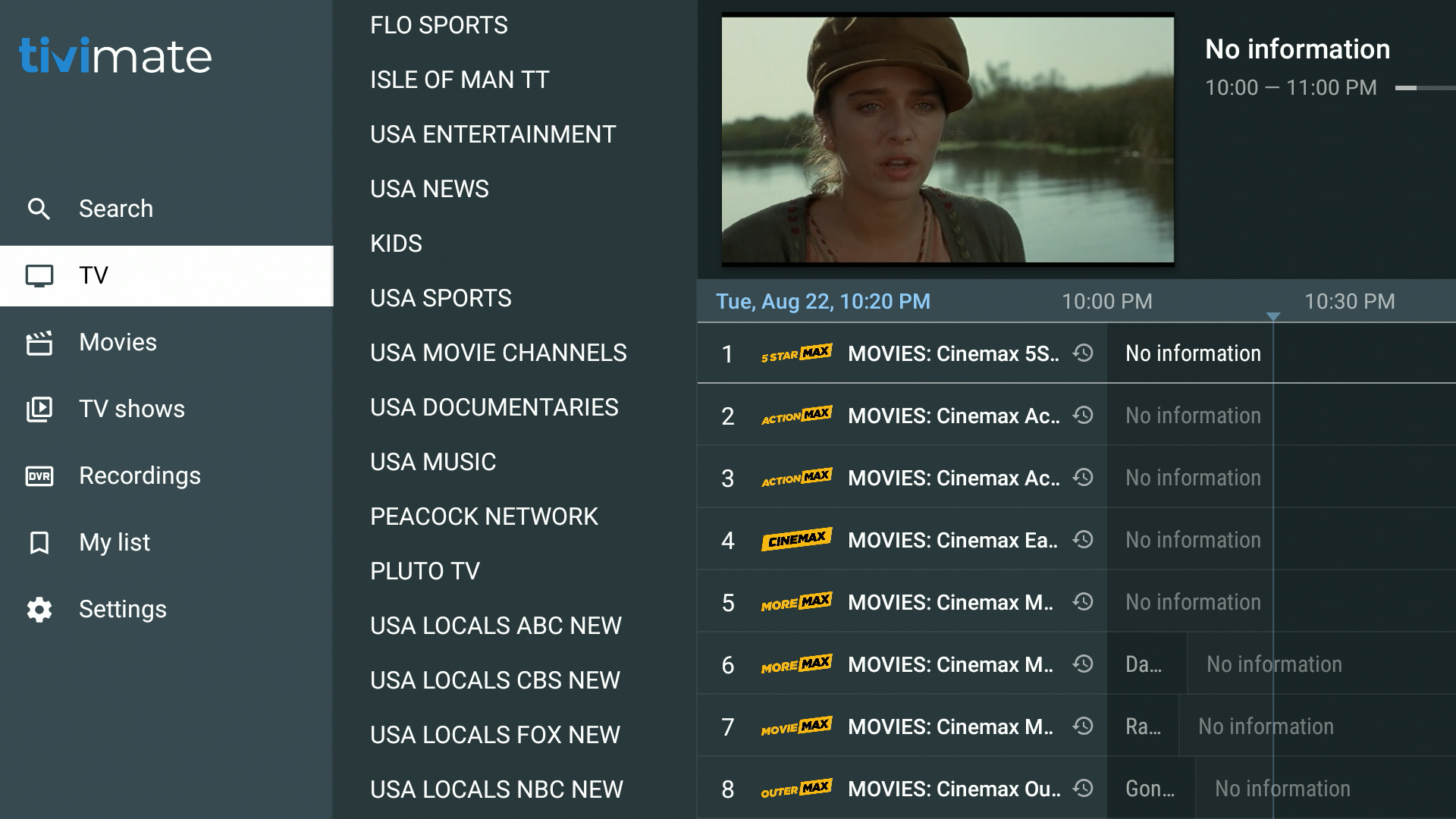Select the ISLE OF MAN TT group

point(460,80)
